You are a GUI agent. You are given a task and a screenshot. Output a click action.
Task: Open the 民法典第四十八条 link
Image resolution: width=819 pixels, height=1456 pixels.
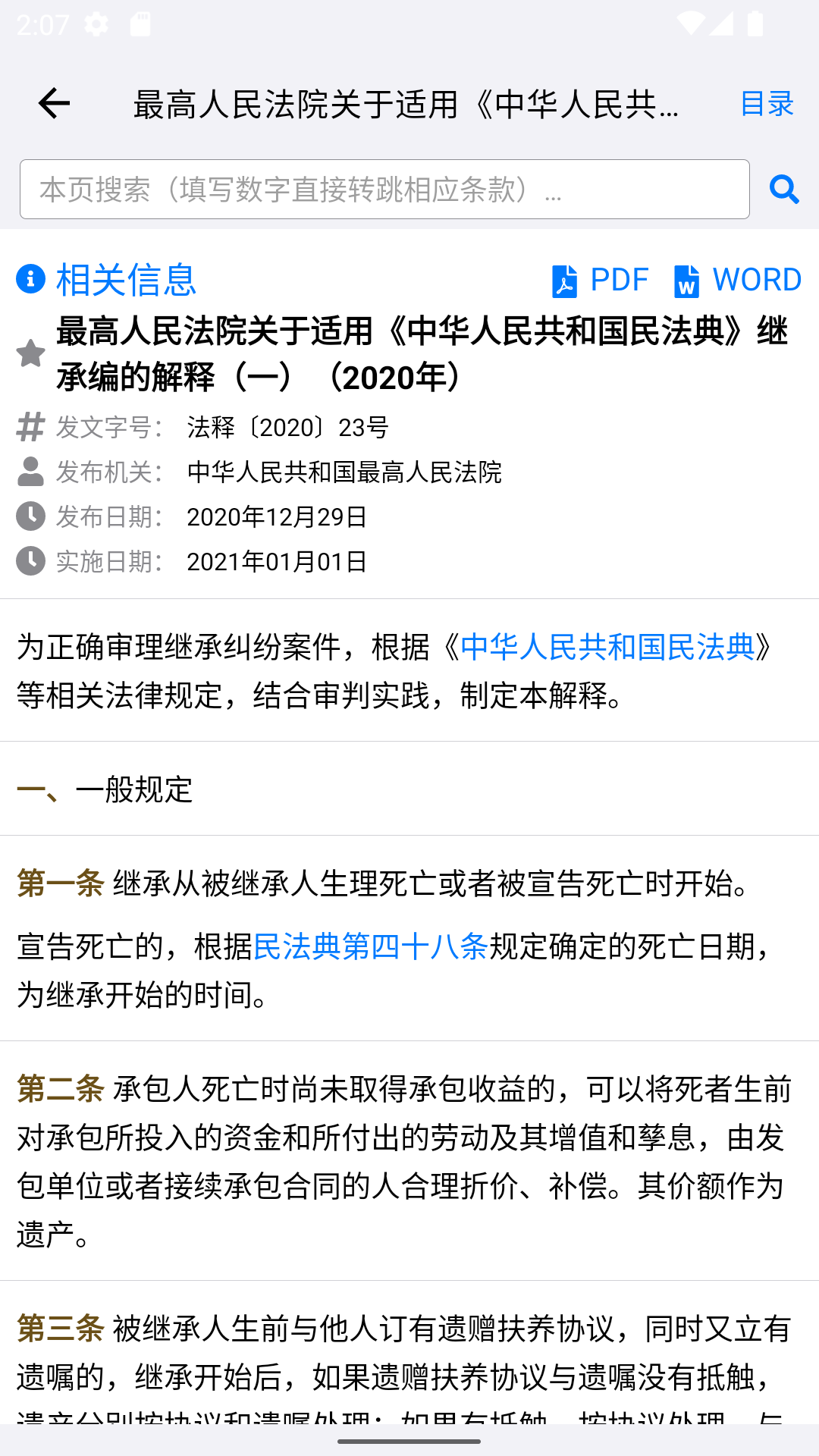point(371,946)
